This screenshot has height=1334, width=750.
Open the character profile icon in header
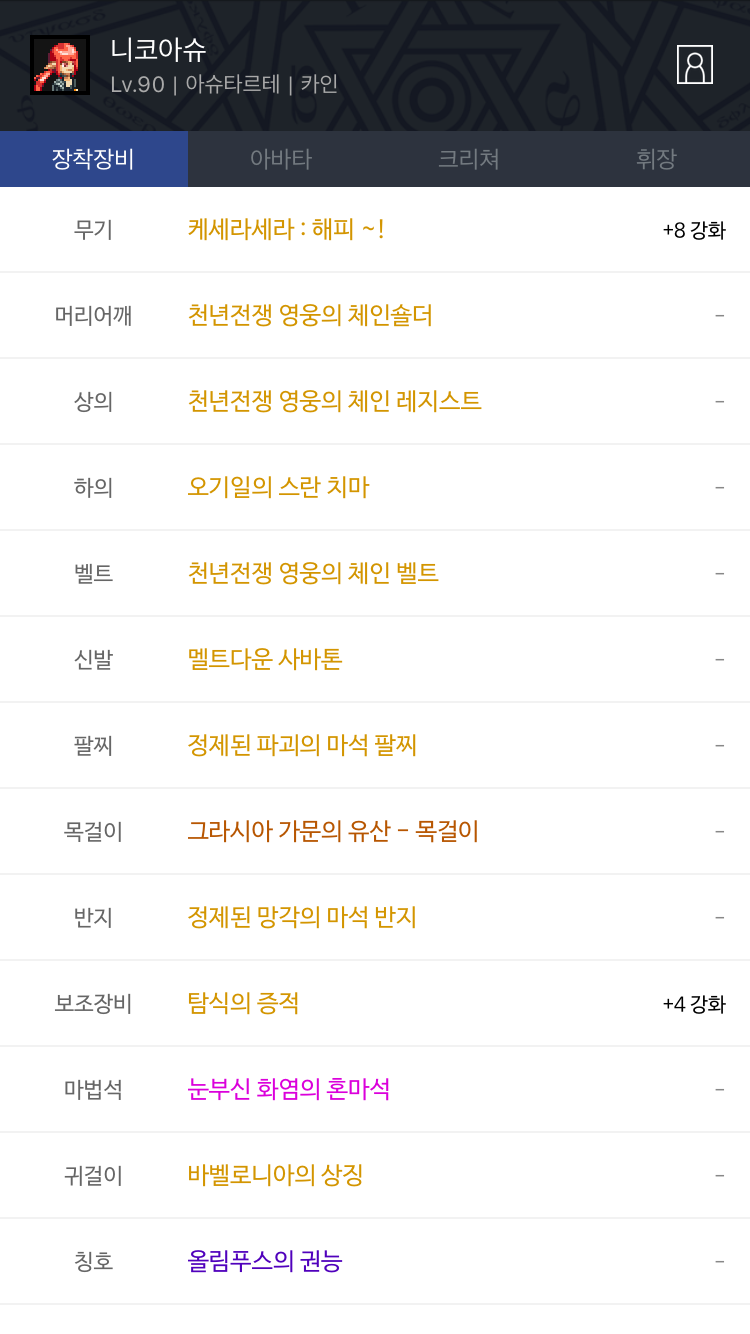point(694,65)
